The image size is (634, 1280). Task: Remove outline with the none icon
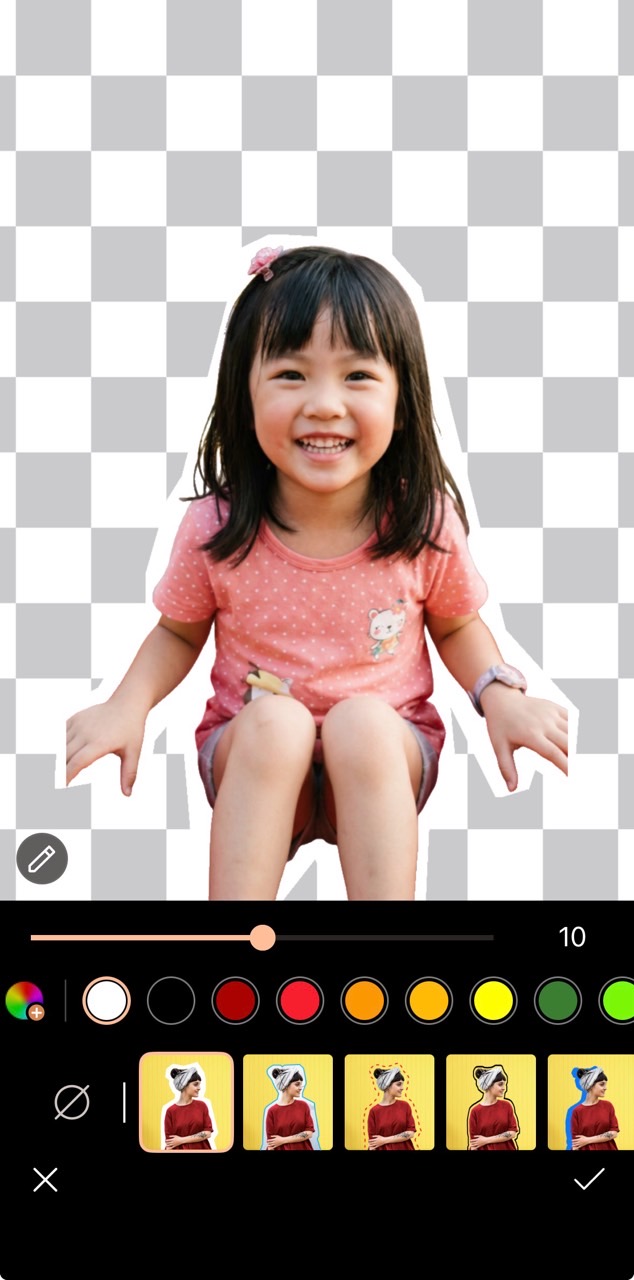click(71, 1103)
